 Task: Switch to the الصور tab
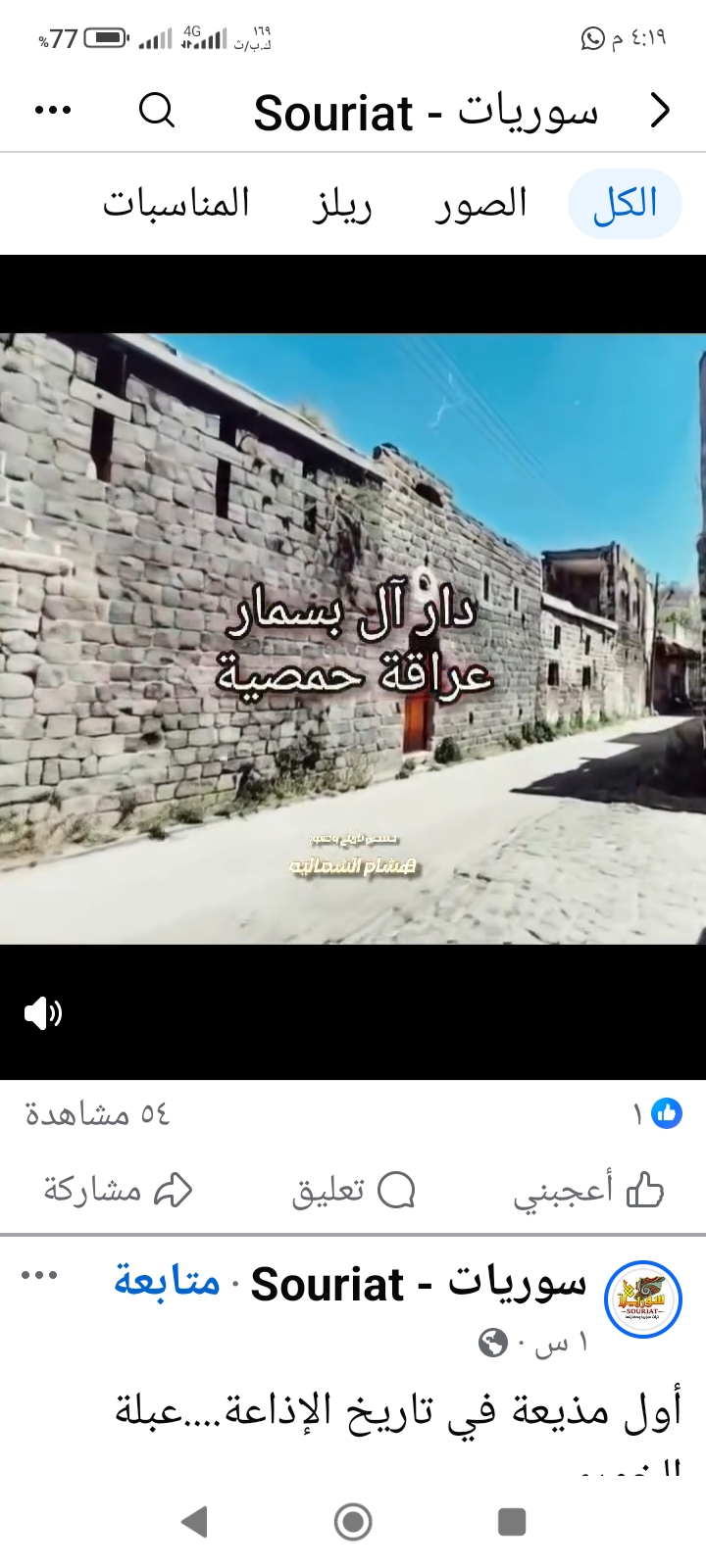click(x=480, y=204)
